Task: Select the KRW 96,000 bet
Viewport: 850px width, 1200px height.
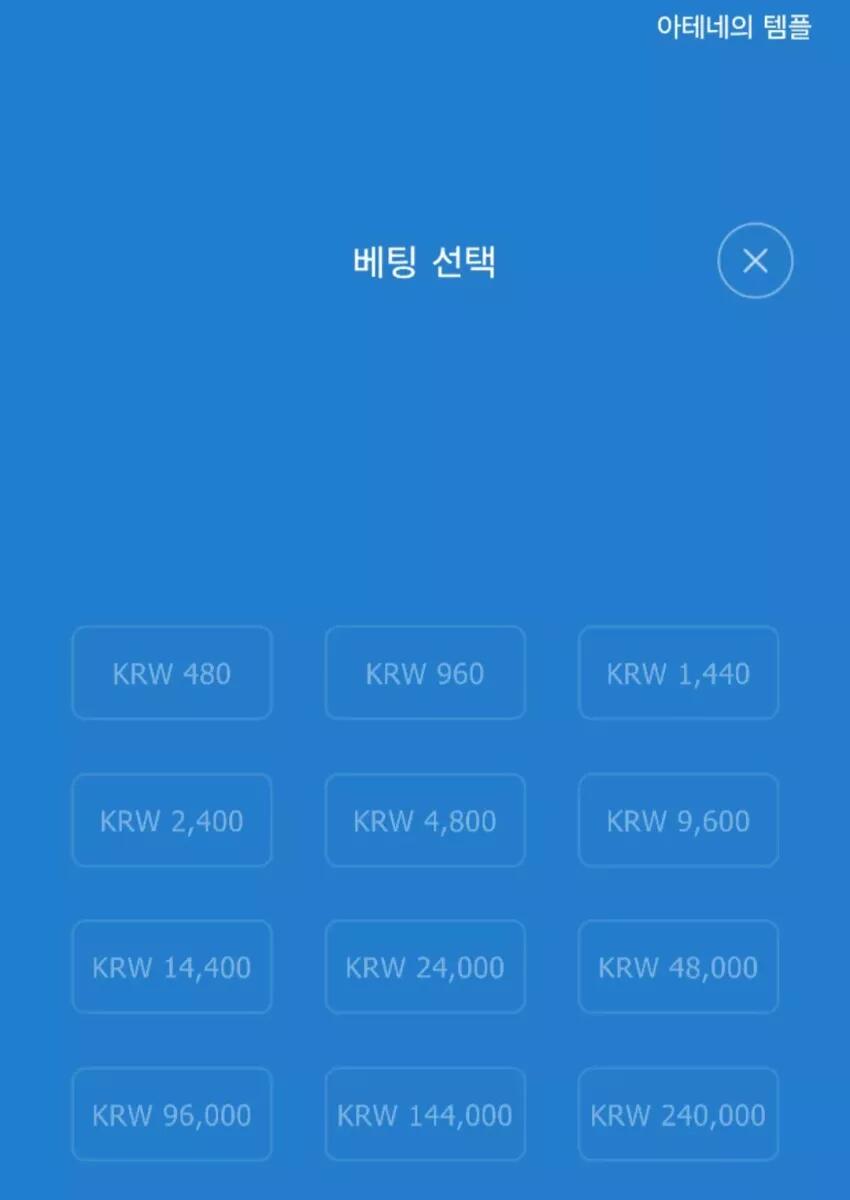Action: coord(172,1114)
